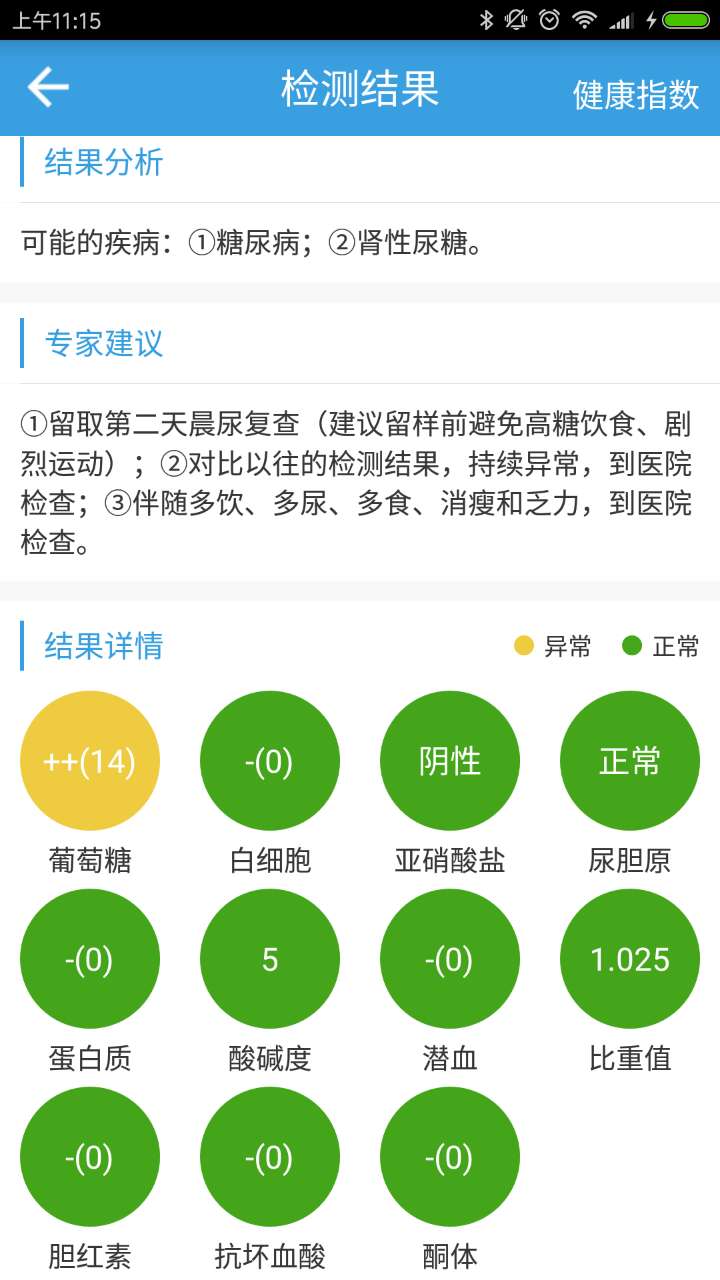Tap the 比重值 circle showing 1.025
This screenshot has height=1280, width=720.
coord(630,957)
